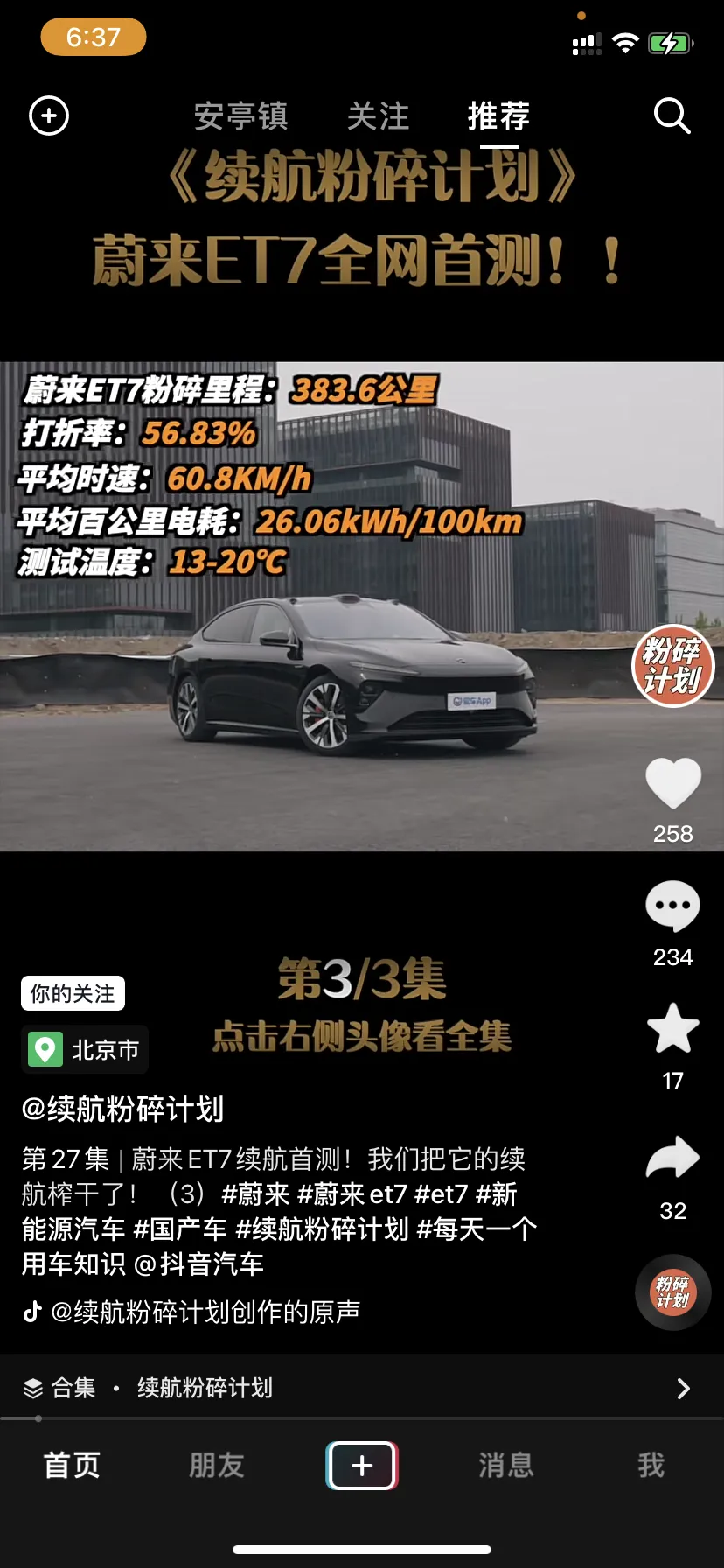The height and width of the screenshot is (1568, 724).
Task: Open the search magnifier
Action: click(x=672, y=115)
